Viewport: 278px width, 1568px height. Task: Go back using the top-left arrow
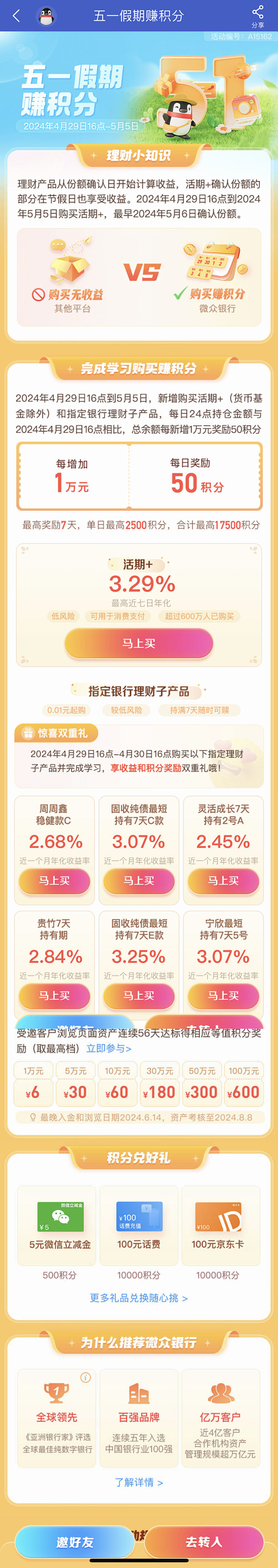pos(16,16)
